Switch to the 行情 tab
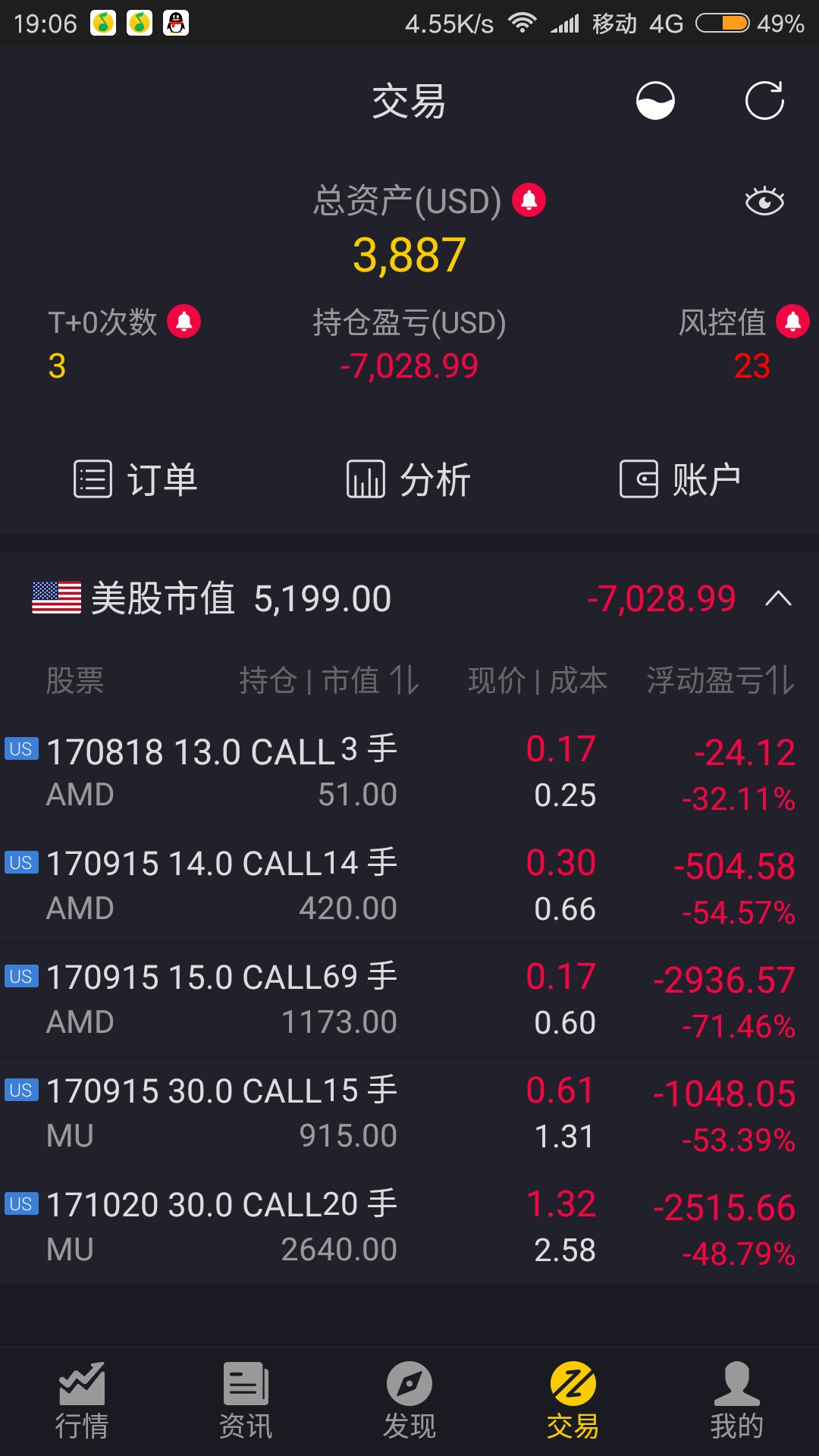This screenshot has width=819, height=1456. tap(82, 1401)
